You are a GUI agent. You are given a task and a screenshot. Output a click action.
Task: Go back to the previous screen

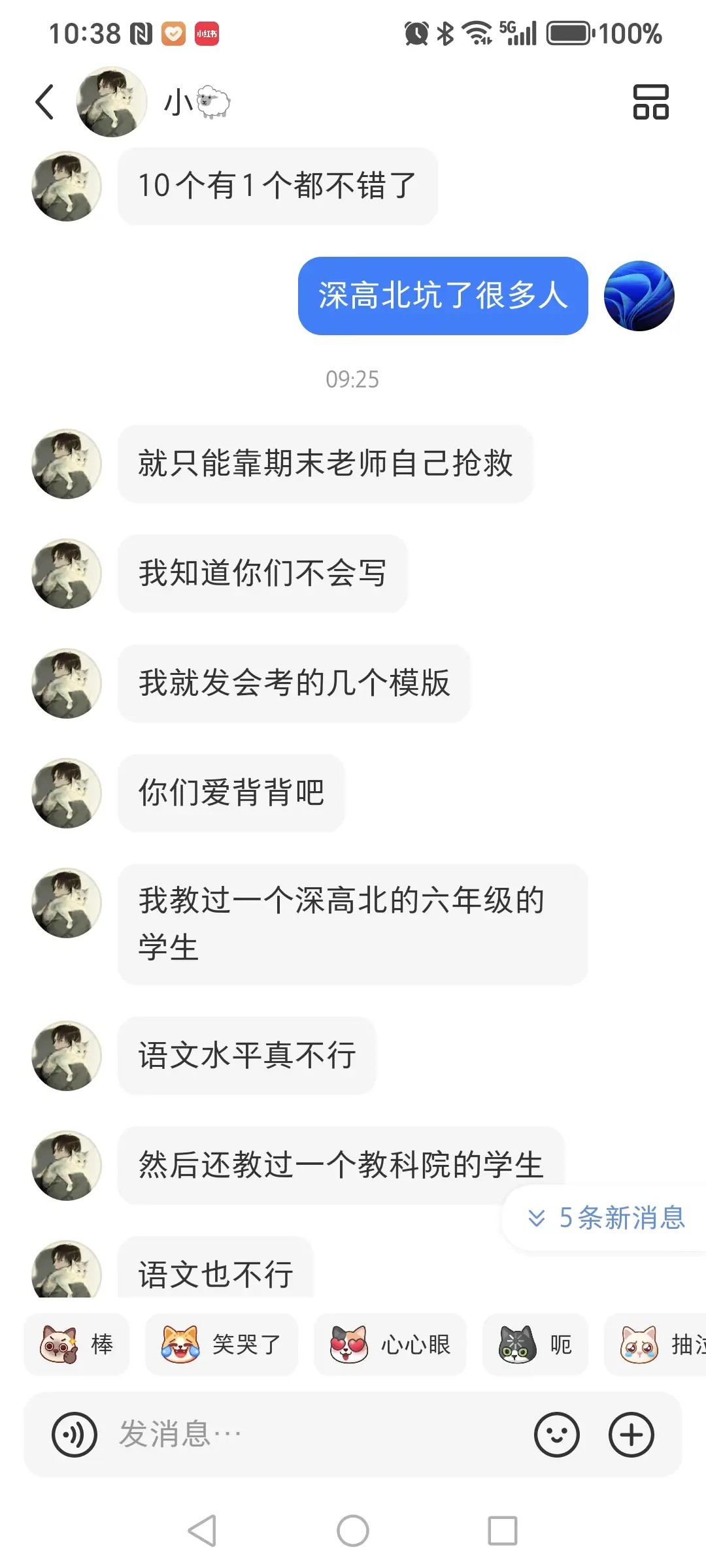[x=44, y=103]
